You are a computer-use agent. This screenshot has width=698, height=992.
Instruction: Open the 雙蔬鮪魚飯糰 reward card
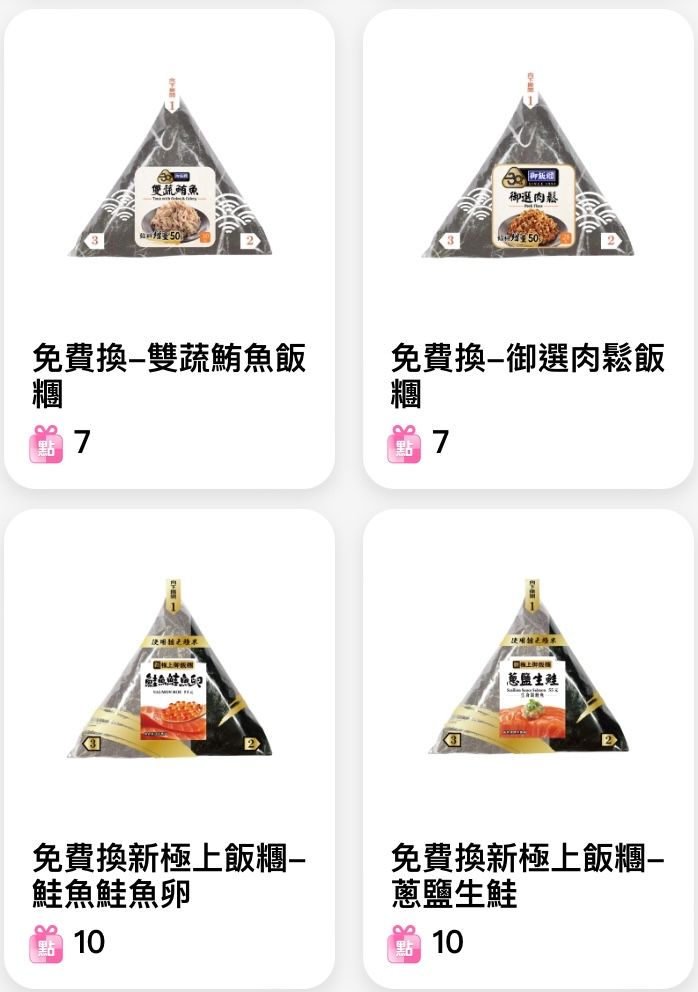(169, 250)
